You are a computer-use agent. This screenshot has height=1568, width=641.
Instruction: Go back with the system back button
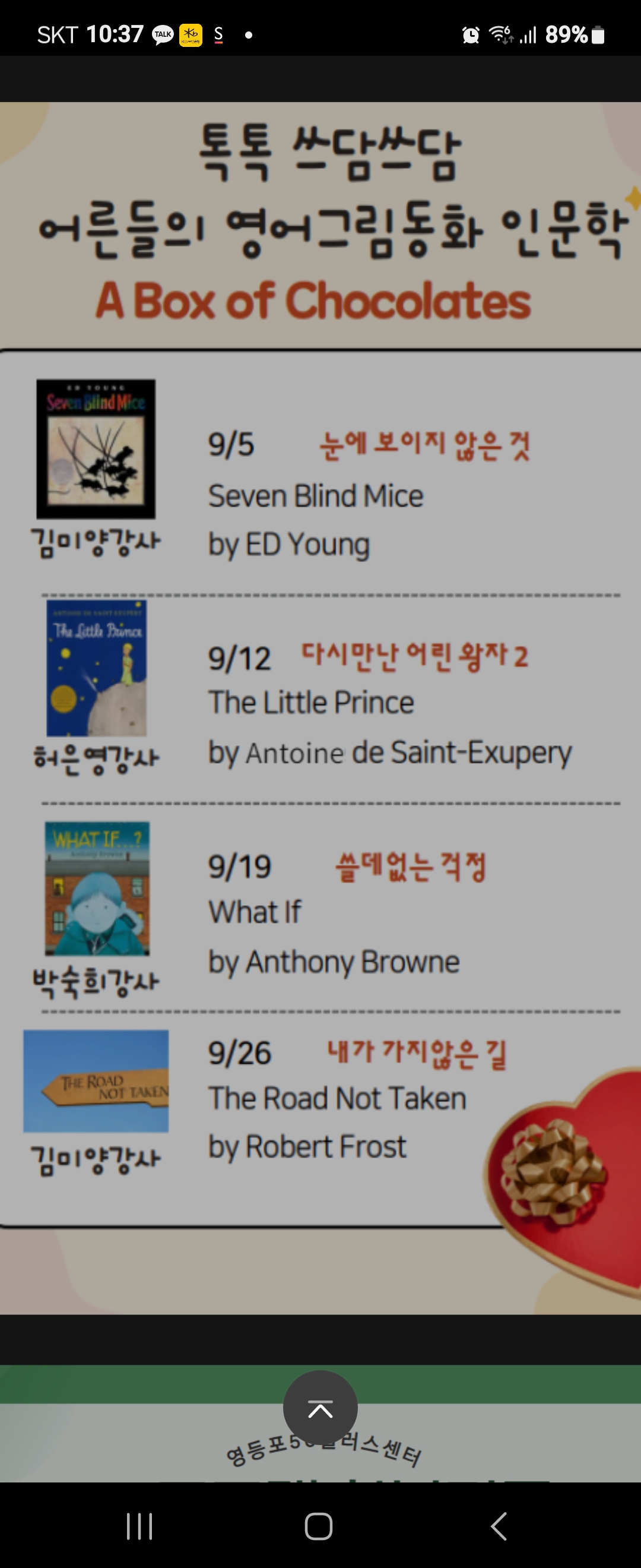click(x=499, y=1526)
